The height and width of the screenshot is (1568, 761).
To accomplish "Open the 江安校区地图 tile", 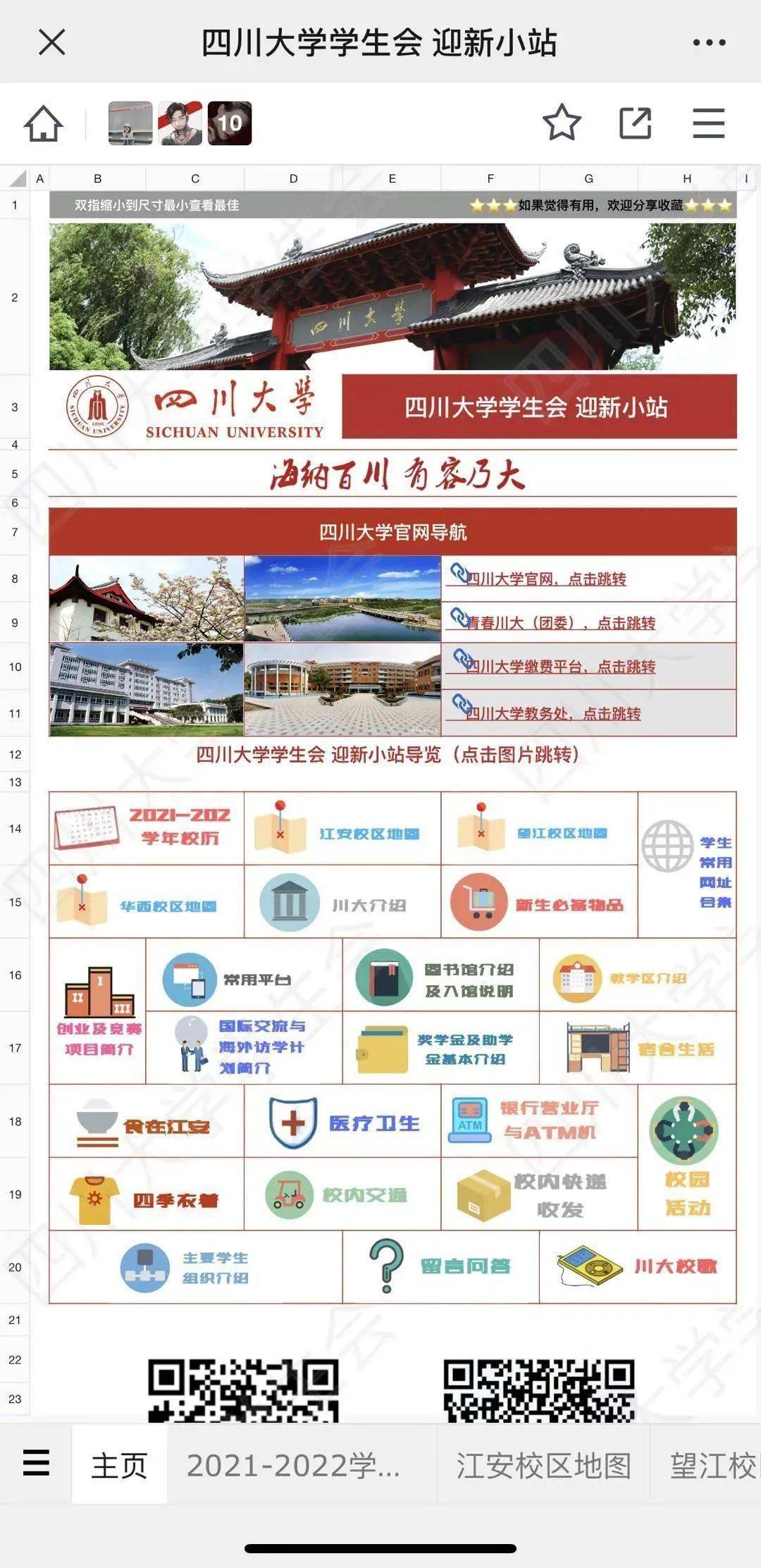I will coord(342,829).
